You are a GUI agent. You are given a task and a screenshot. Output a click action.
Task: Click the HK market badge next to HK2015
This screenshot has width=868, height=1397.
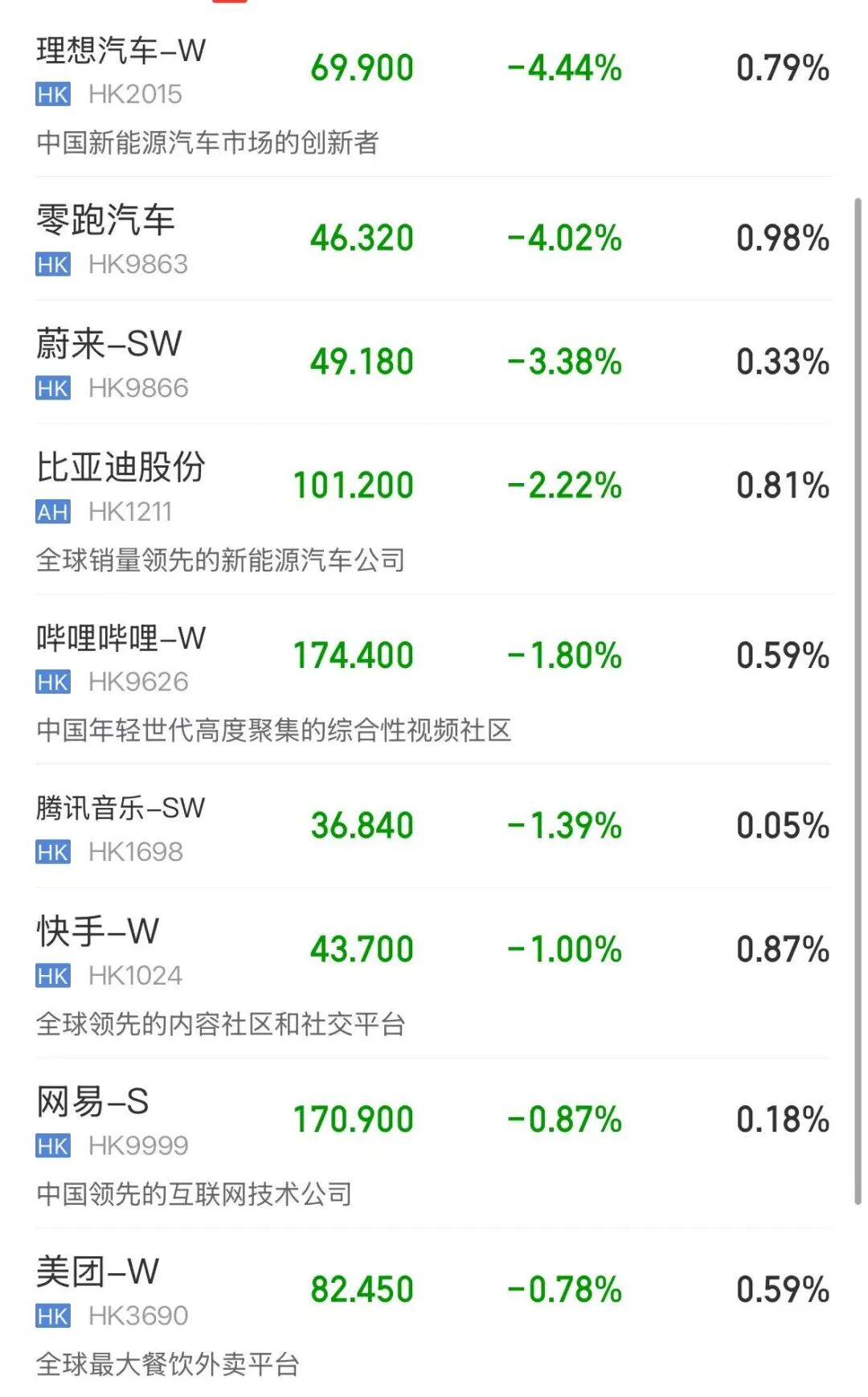[51, 94]
